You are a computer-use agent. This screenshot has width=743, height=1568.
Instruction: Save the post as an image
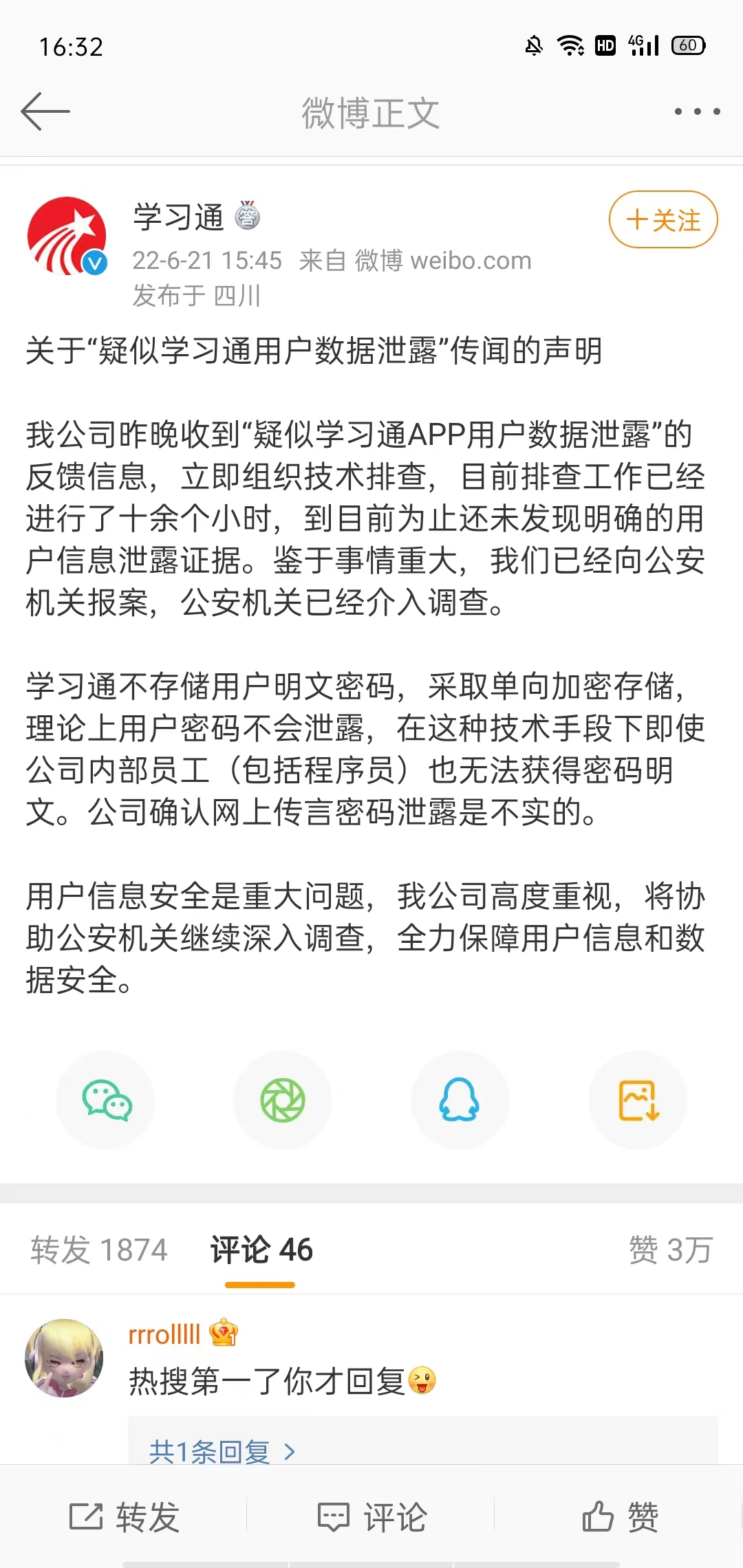(x=637, y=1100)
